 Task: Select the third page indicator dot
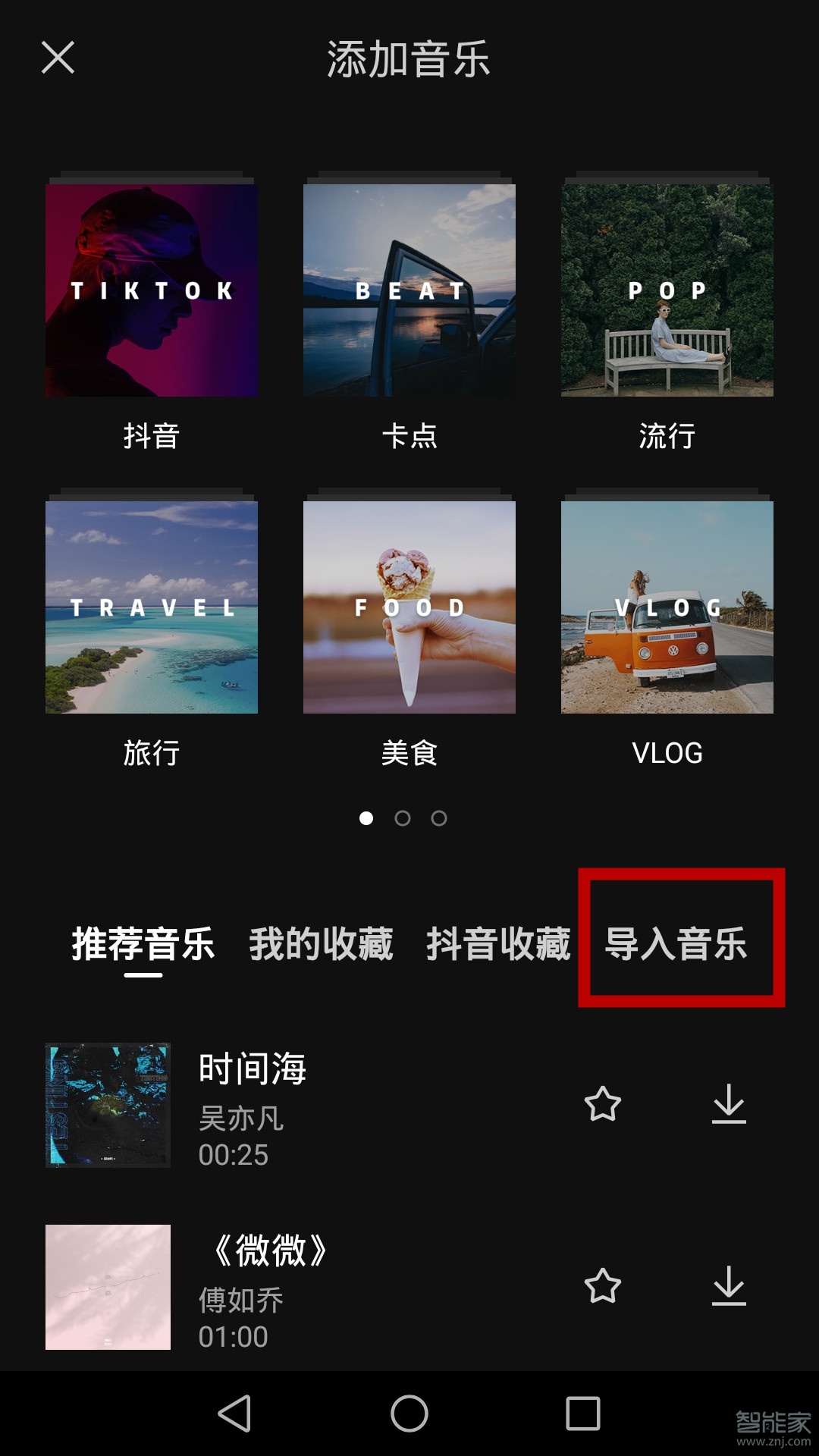point(438,819)
